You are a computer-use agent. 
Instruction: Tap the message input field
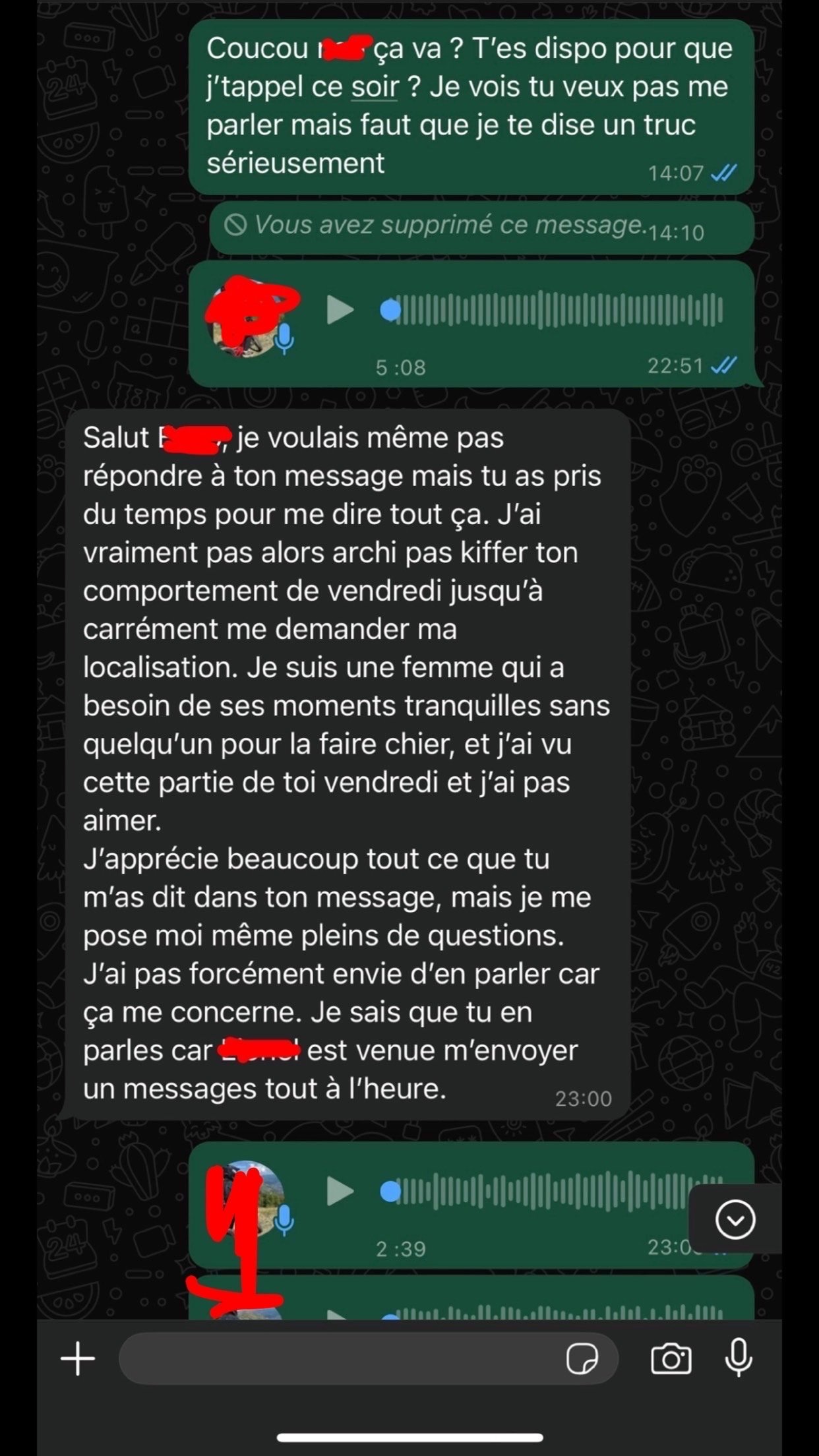tap(336, 1359)
